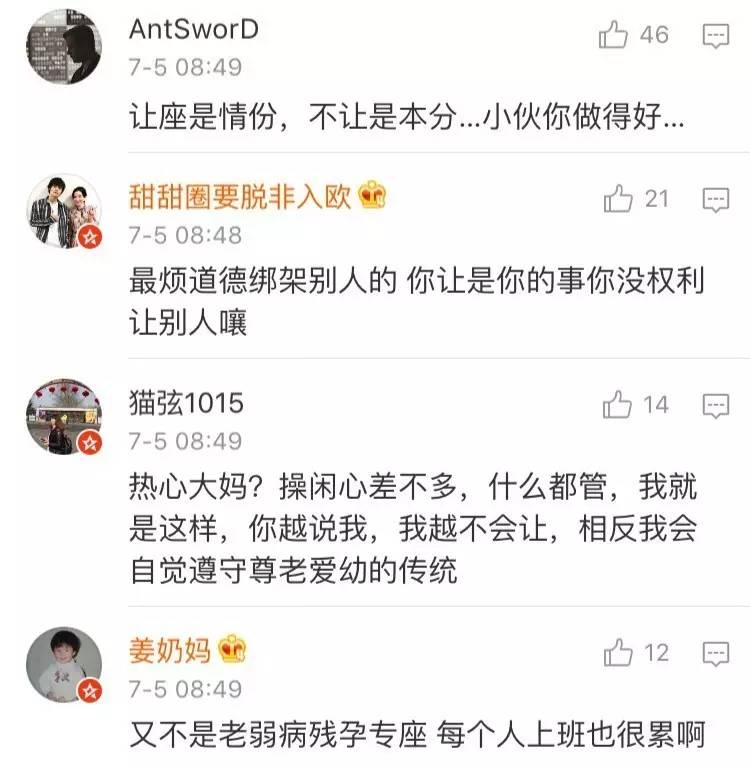
Task: Like AntSworD's comment
Action: tap(614, 36)
